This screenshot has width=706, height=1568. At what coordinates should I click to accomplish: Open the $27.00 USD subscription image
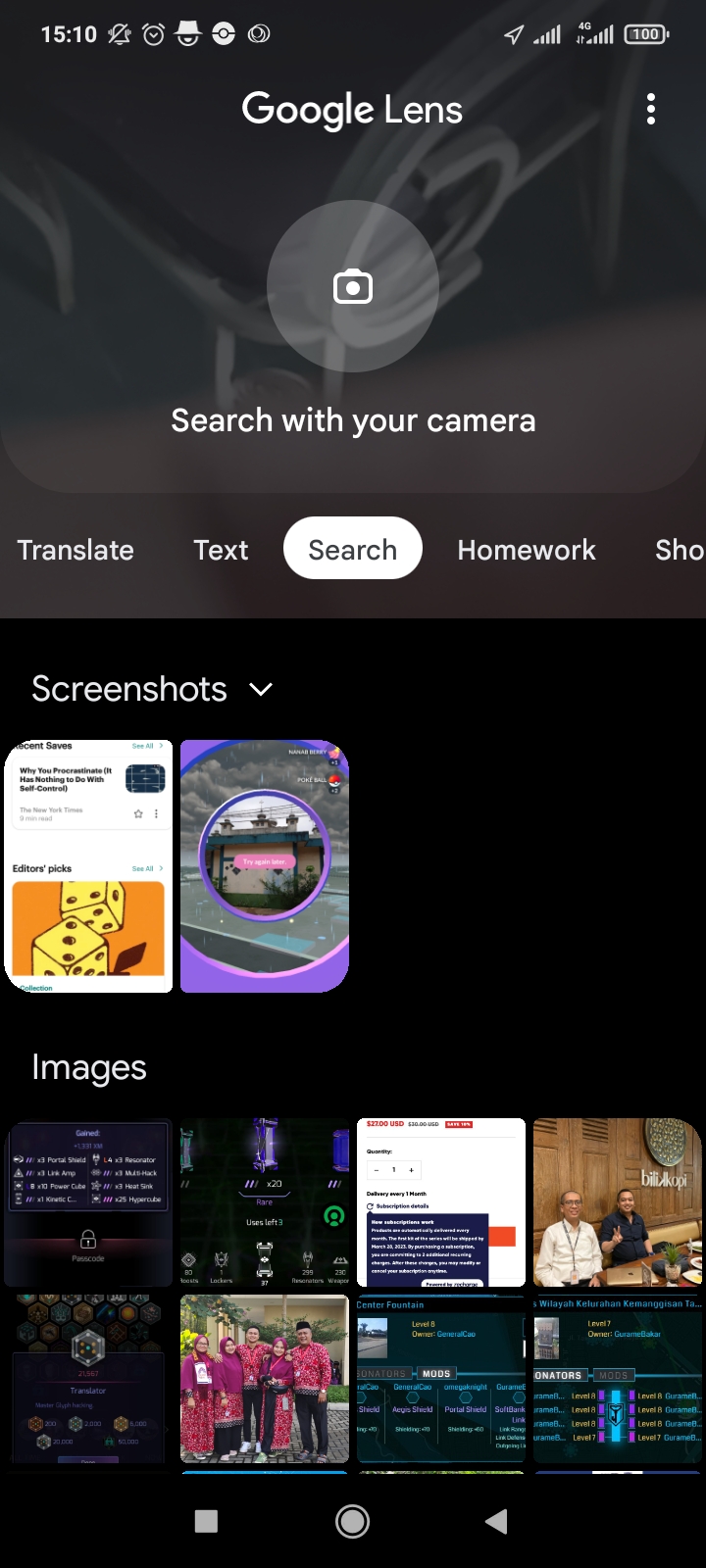(x=441, y=1202)
